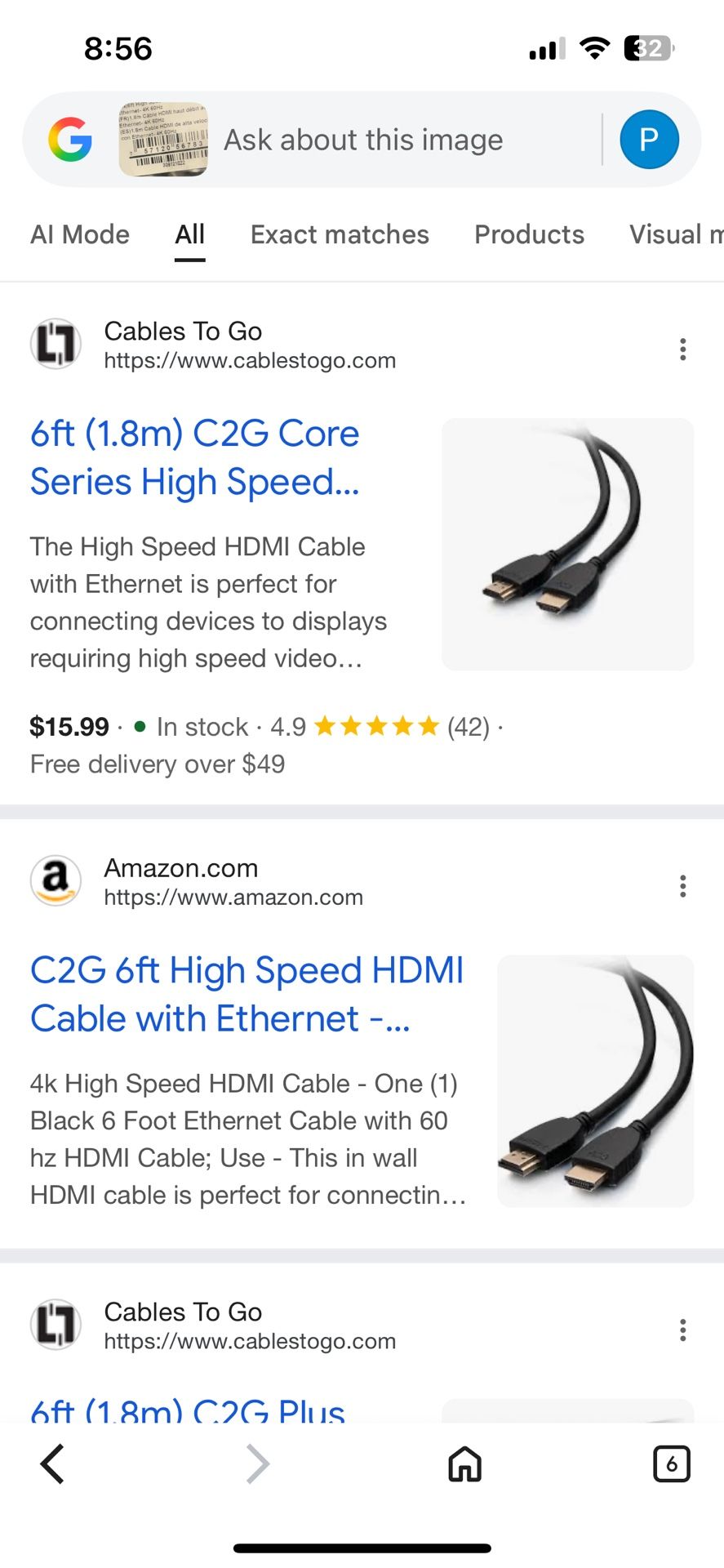This screenshot has height=1568, width=724.
Task: Switch to the Products tab
Action: tap(529, 234)
